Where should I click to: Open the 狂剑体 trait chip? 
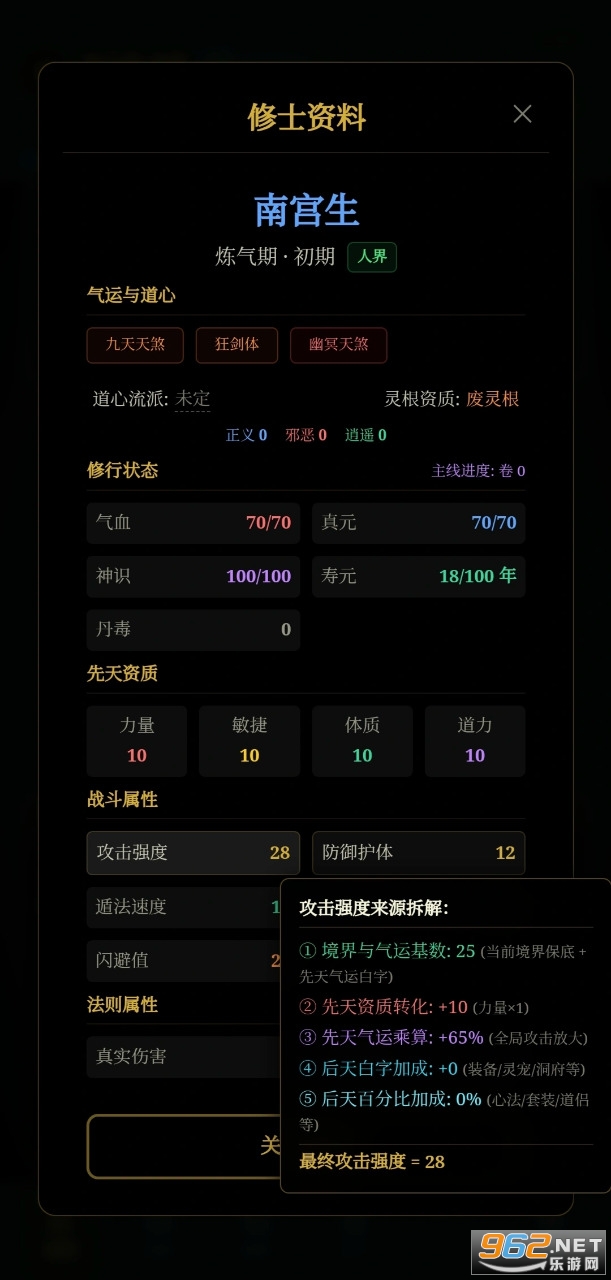coord(237,344)
